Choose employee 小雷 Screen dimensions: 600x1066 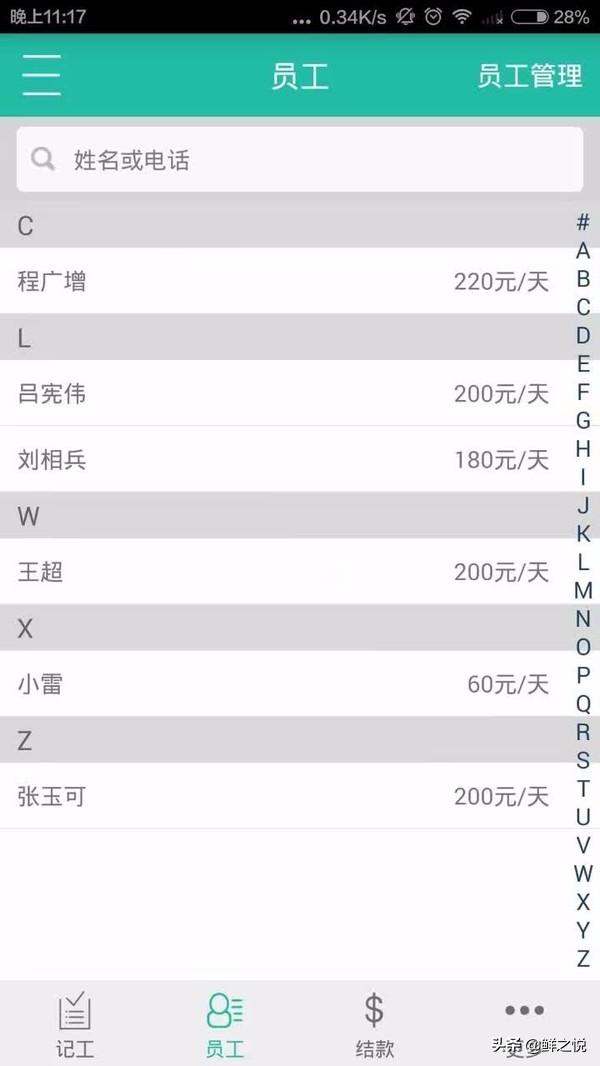point(280,684)
